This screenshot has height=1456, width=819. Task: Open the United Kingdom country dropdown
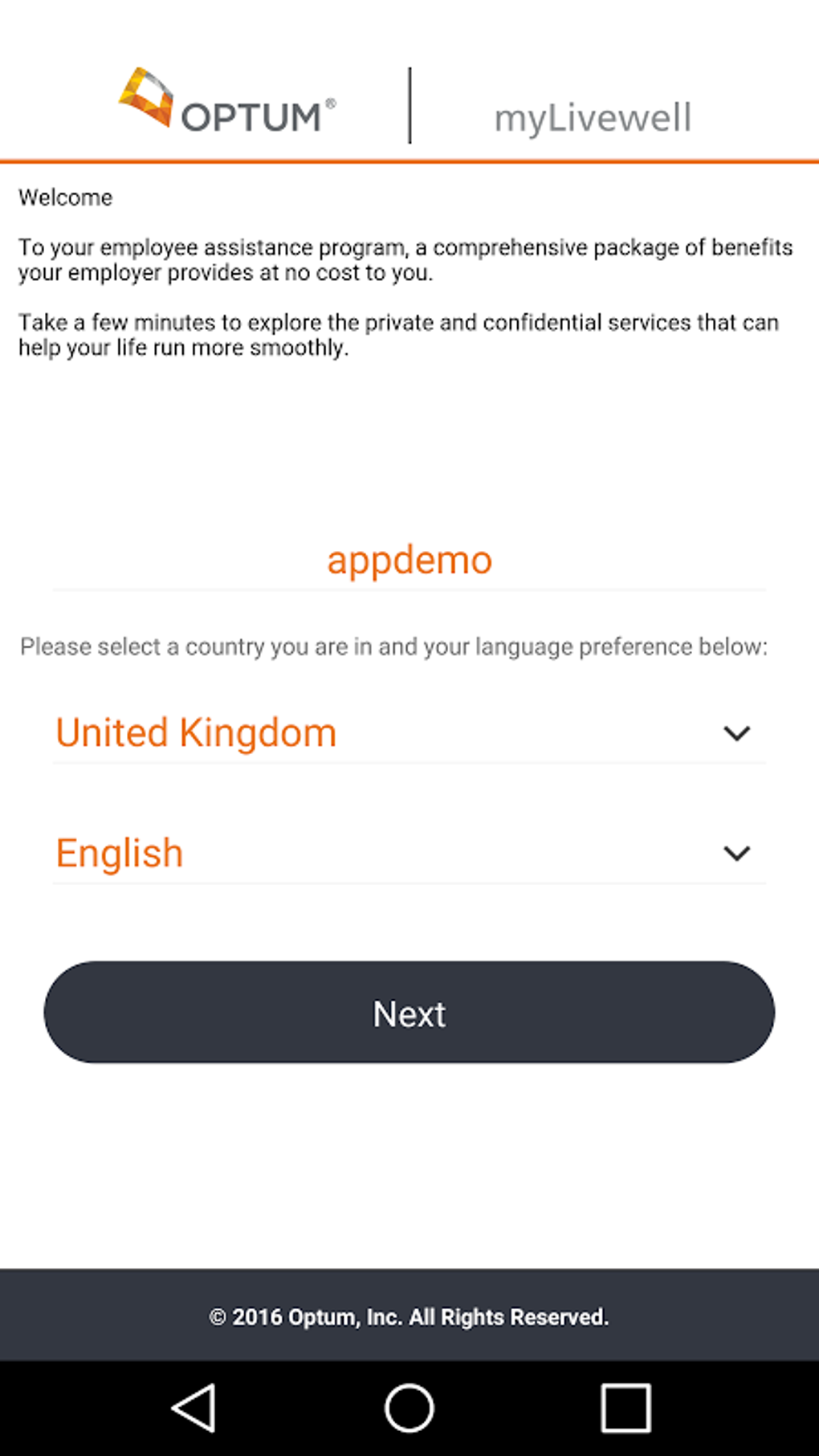click(409, 732)
